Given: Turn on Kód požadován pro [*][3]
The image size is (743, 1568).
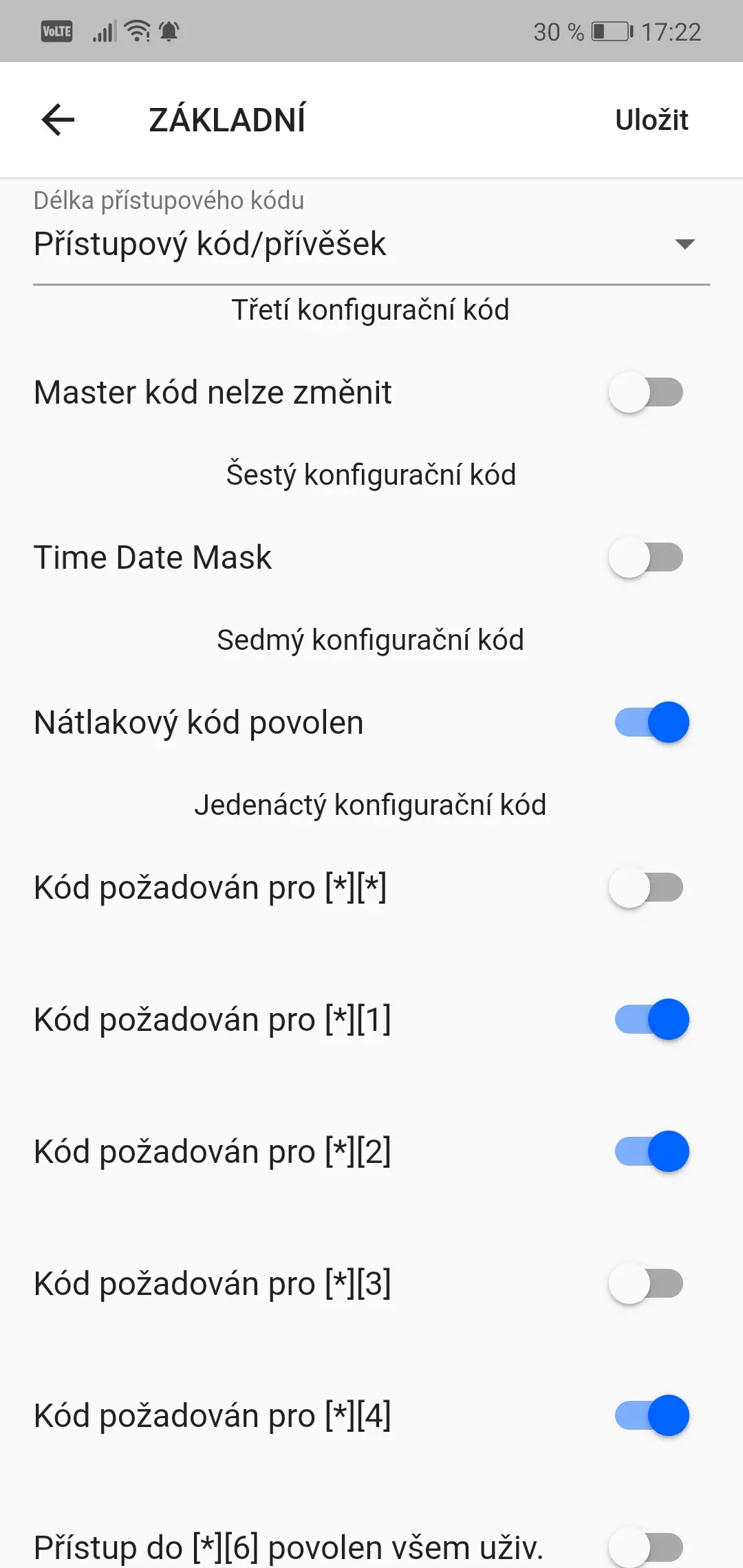Looking at the screenshot, I should (646, 1284).
